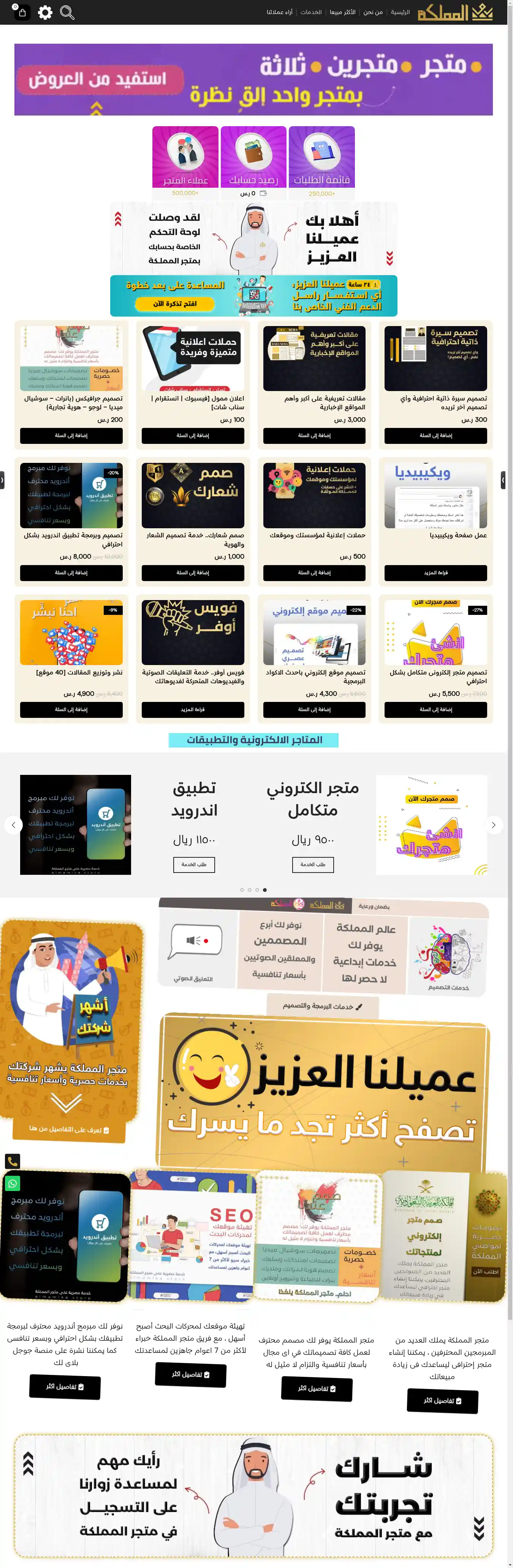Open تفاصيل اكثر under SEO service
Image resolution: width=513 pixels, height=1568 pixels.
(x=190, y=1375)
